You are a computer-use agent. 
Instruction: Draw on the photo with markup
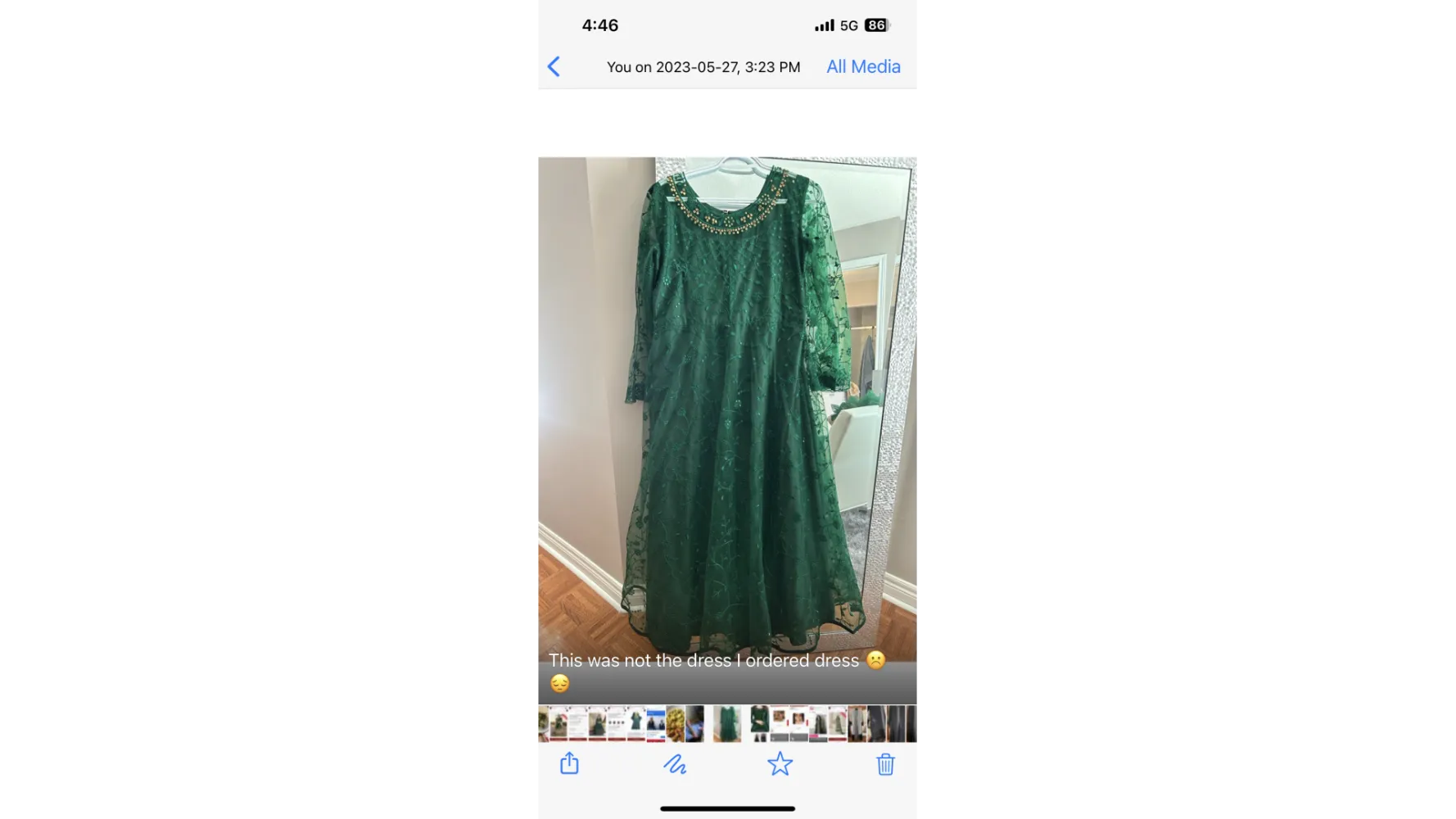675,764
